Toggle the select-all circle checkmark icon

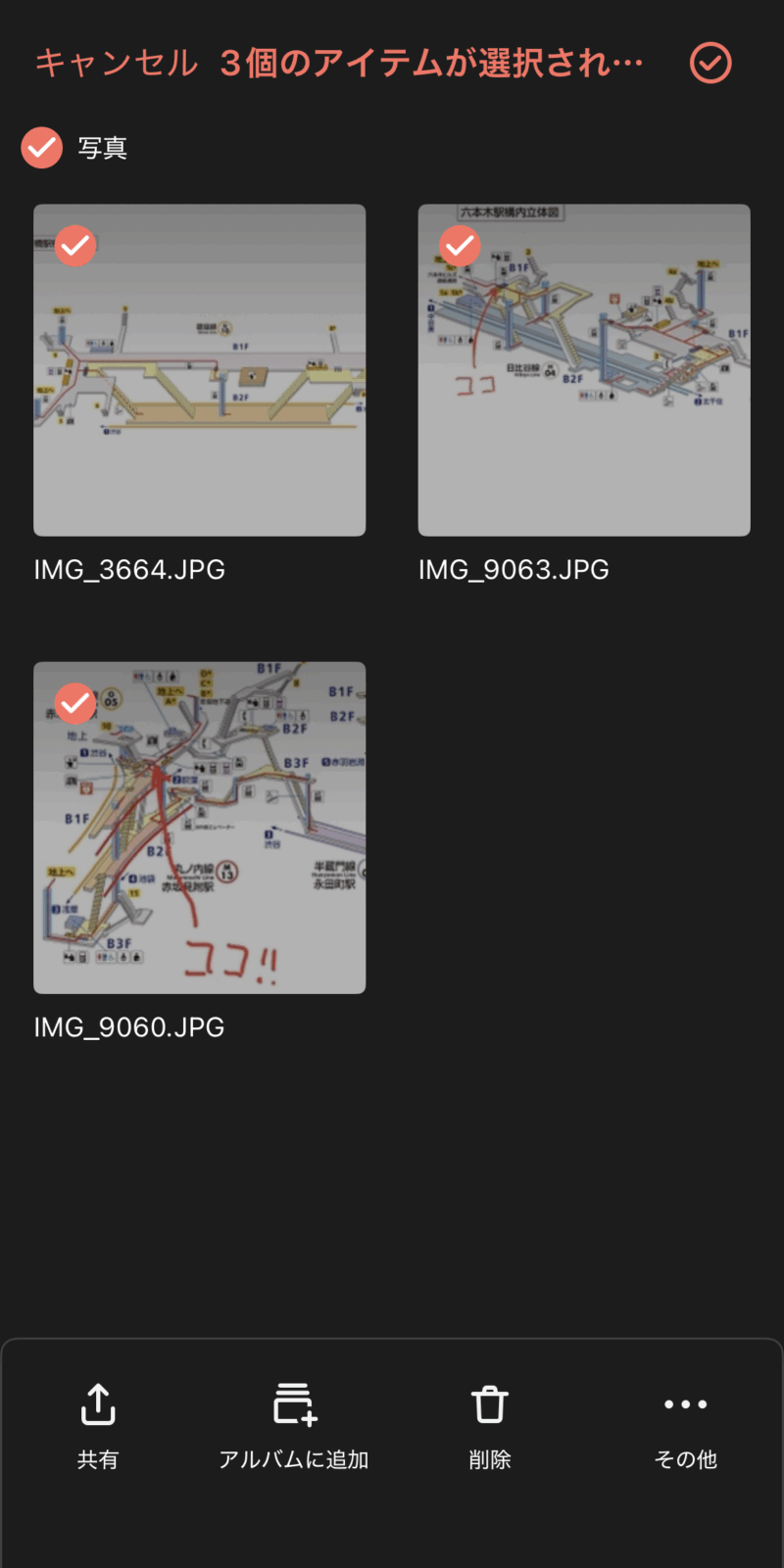[710, 64]
